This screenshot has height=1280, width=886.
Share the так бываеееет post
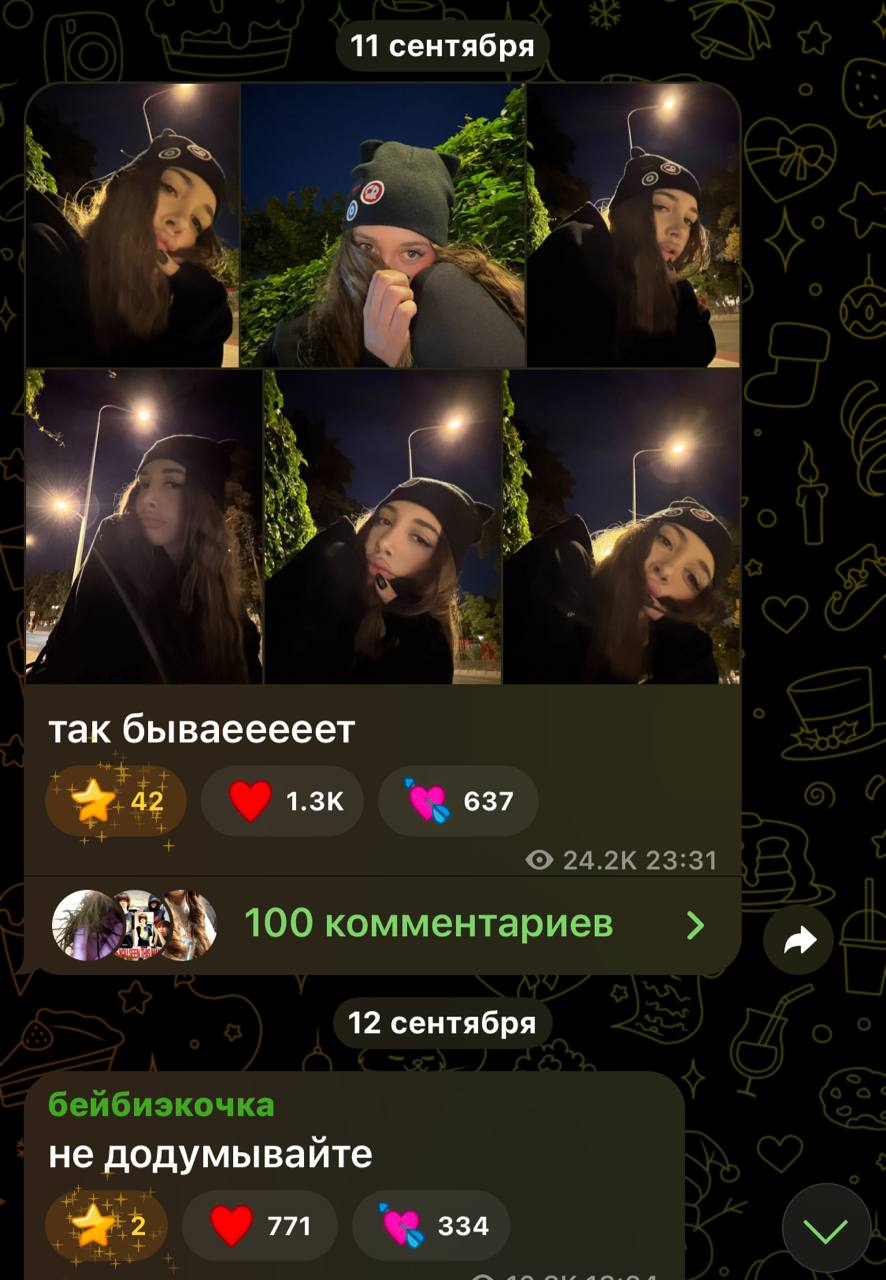coord(799,940)
